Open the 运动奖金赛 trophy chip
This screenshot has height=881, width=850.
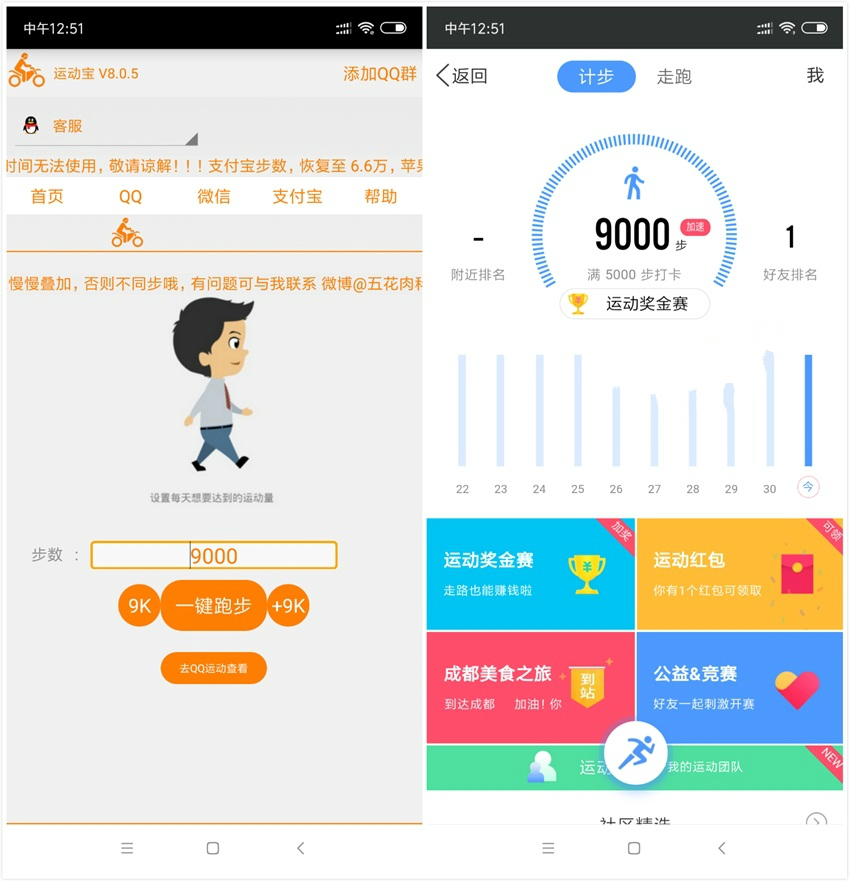coord(634,304)
